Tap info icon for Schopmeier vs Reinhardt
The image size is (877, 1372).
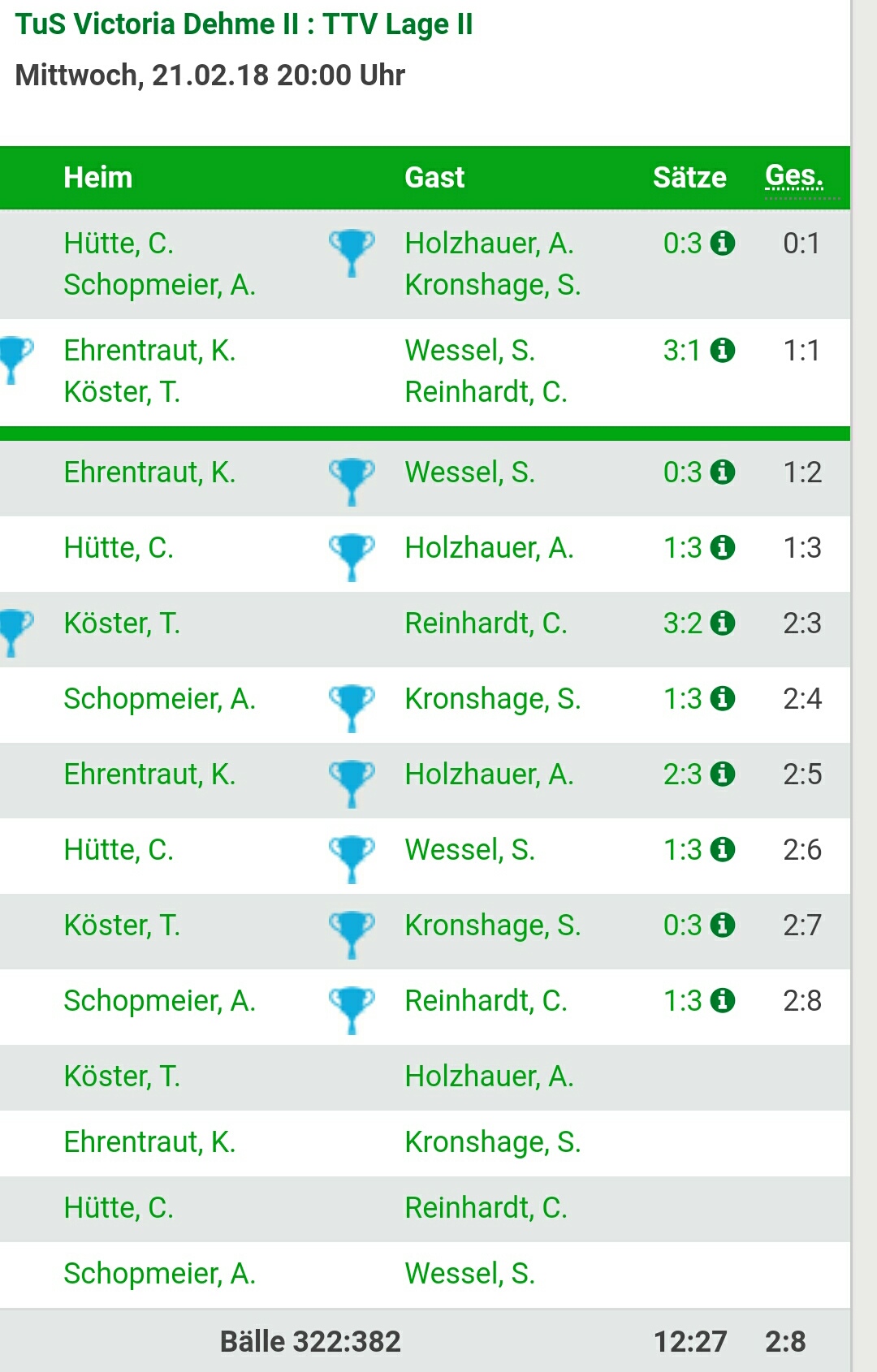pos(722,1000)
